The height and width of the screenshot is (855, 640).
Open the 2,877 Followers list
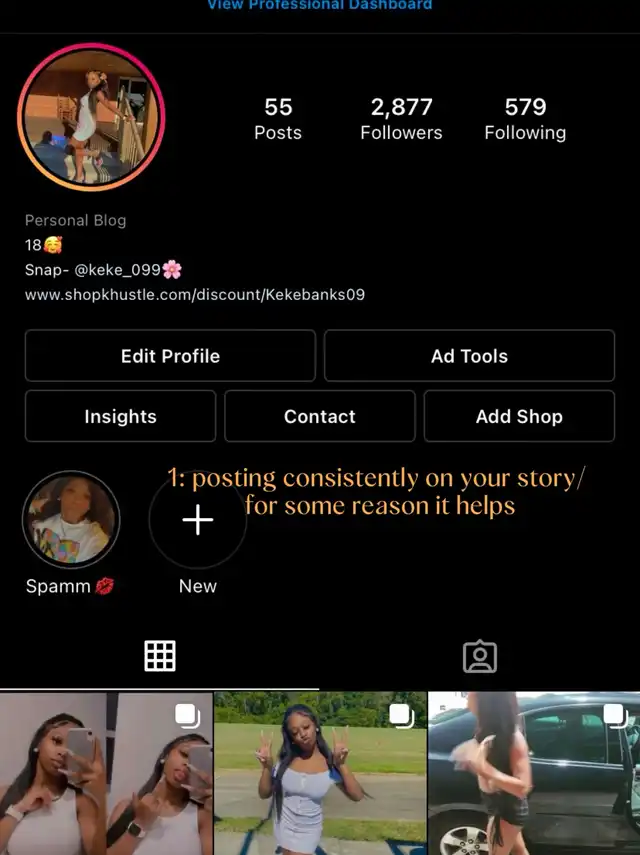(x=400, y=119)
